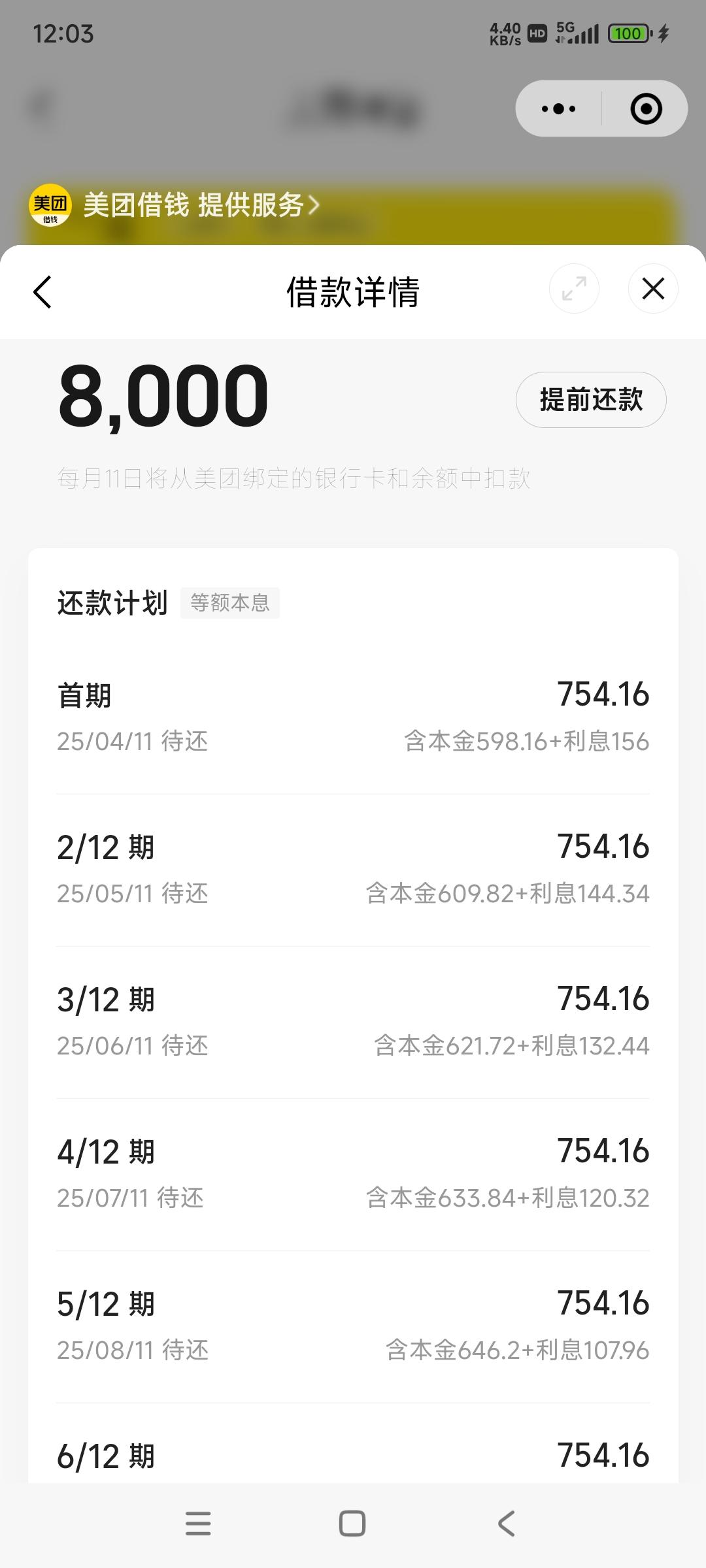Viewport: 706px width, 1568px height.
Task: Expand the loan details sheet to fullscreen
Action: pos(574,289)
